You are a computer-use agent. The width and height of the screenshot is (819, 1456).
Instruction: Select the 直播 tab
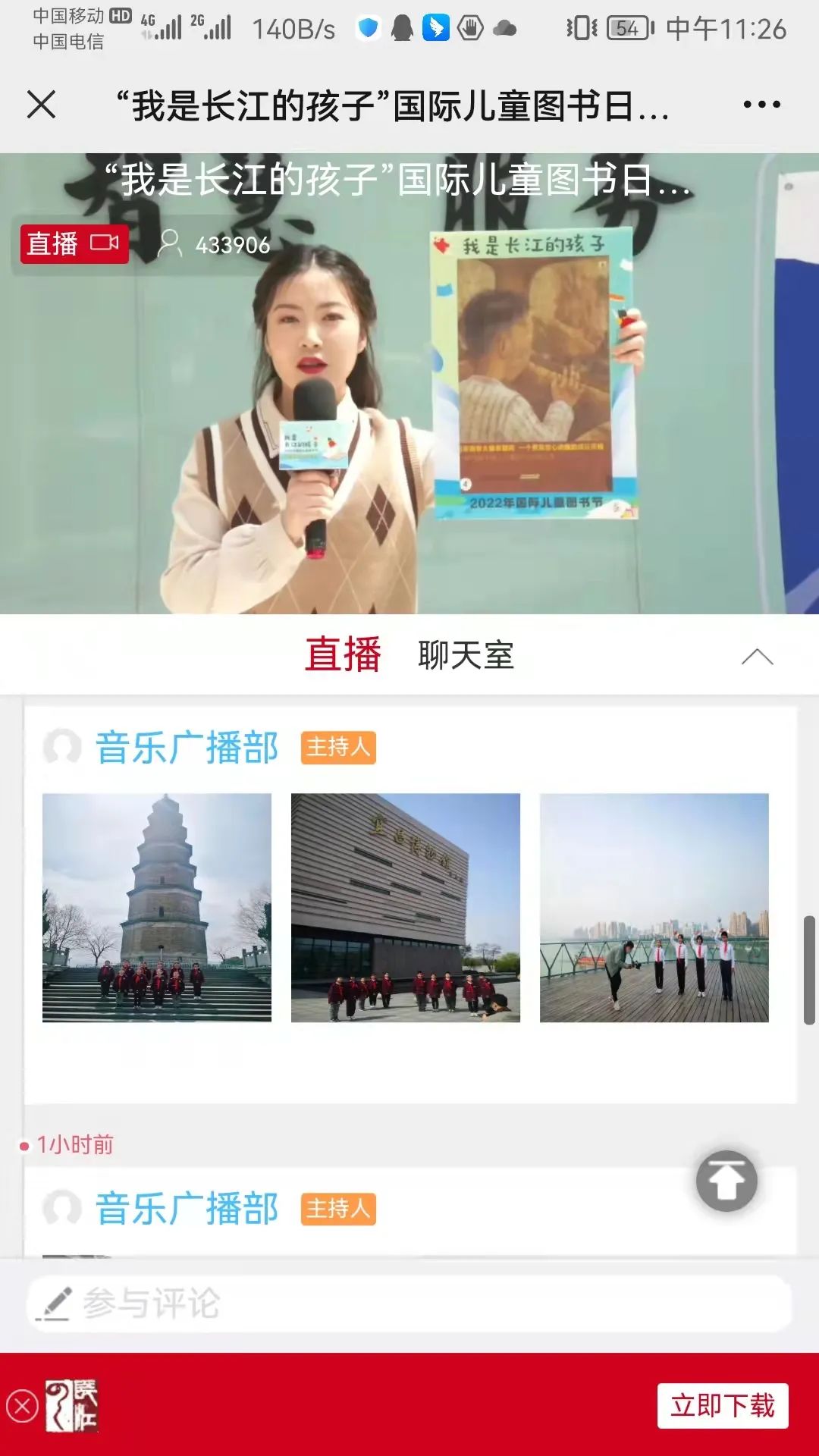coord(343,655)
